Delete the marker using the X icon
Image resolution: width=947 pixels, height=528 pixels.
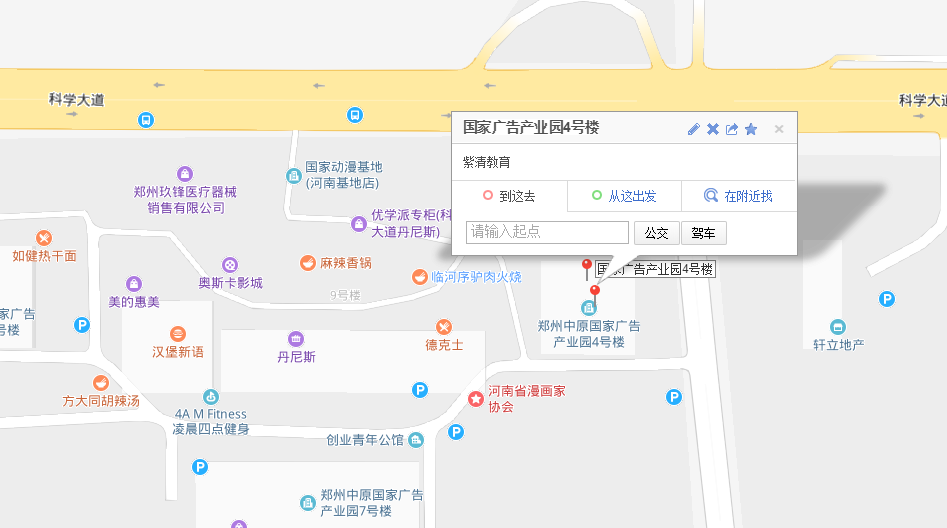(x=713, y=129)
